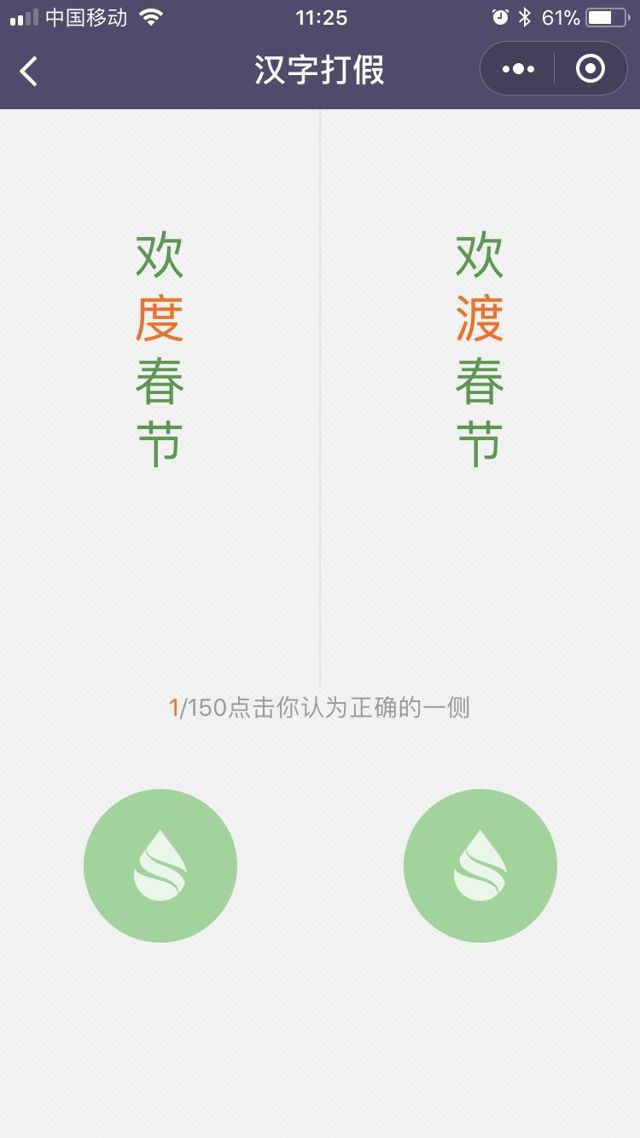Choose the left phrase 欢度春节 as correct
Screen dimensions: 640x1138
tap(160, 349)
